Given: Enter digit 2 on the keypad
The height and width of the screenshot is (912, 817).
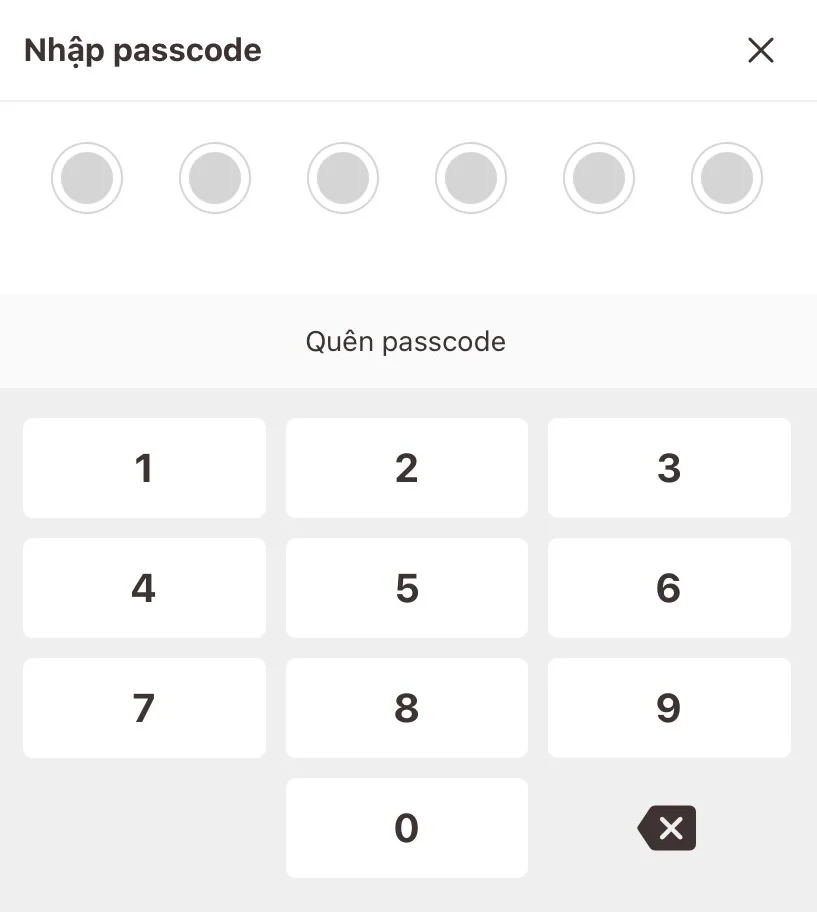Looking at the screenshot, I should click(x=406, y=468).
